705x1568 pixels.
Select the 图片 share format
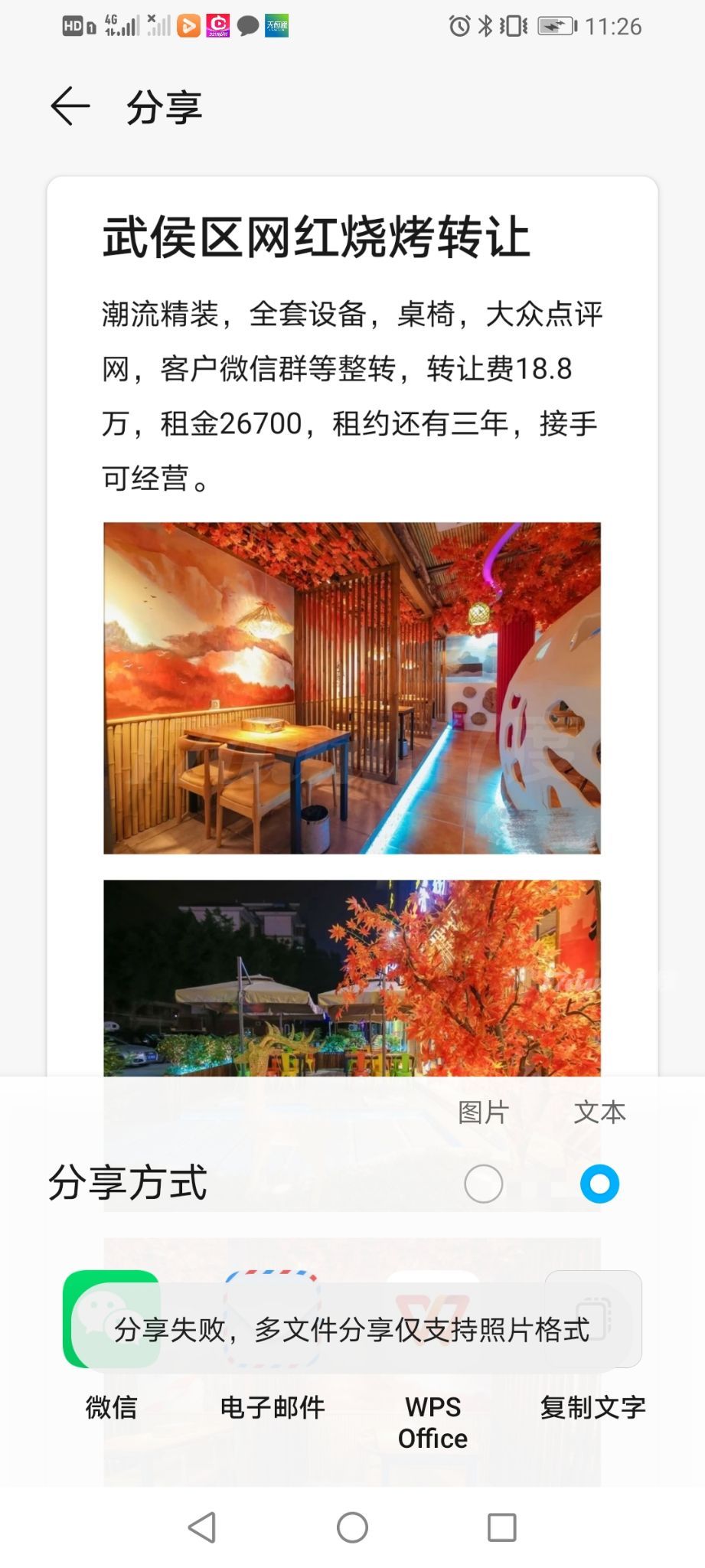coord(483,1184)
